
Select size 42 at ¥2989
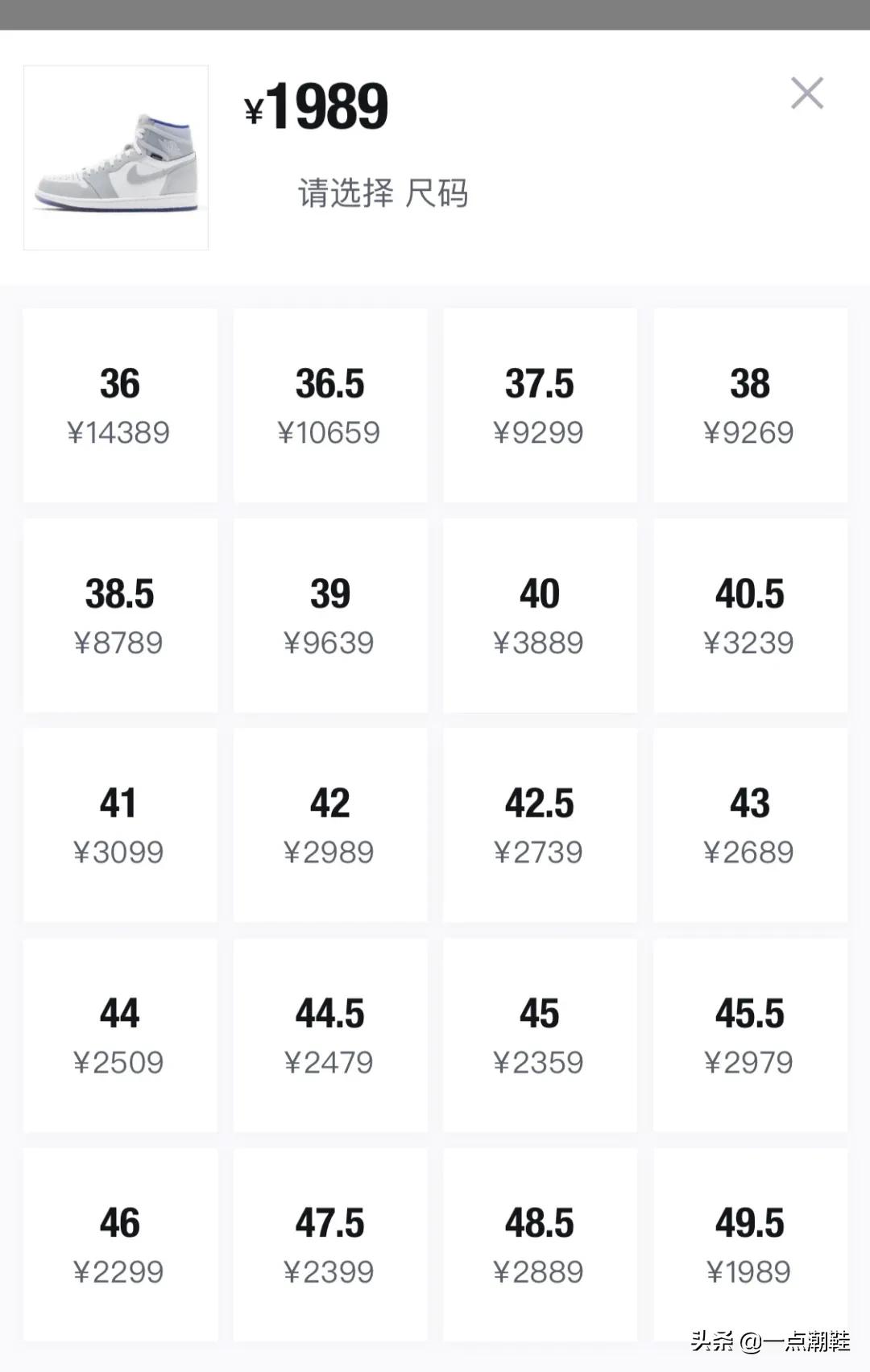point(330,825)
